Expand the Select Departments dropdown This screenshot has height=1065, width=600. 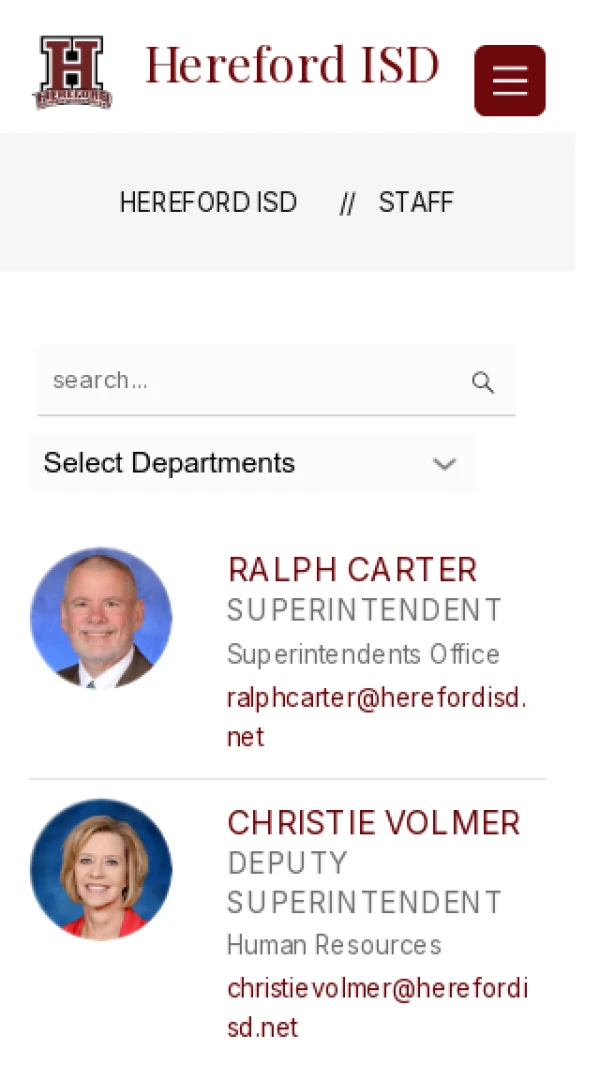click(253, 463)
